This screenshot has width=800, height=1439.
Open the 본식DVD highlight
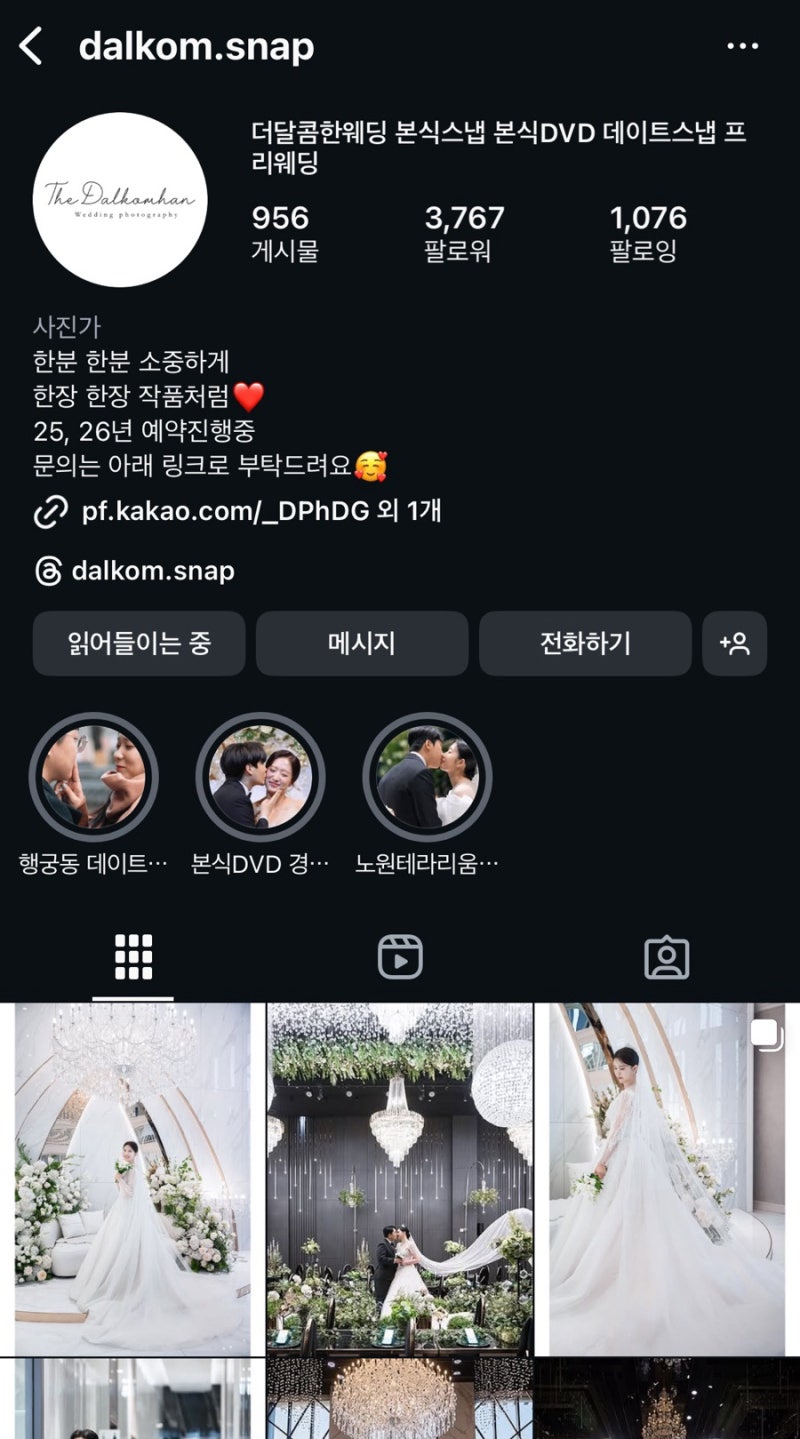click(x=260, y=778)
